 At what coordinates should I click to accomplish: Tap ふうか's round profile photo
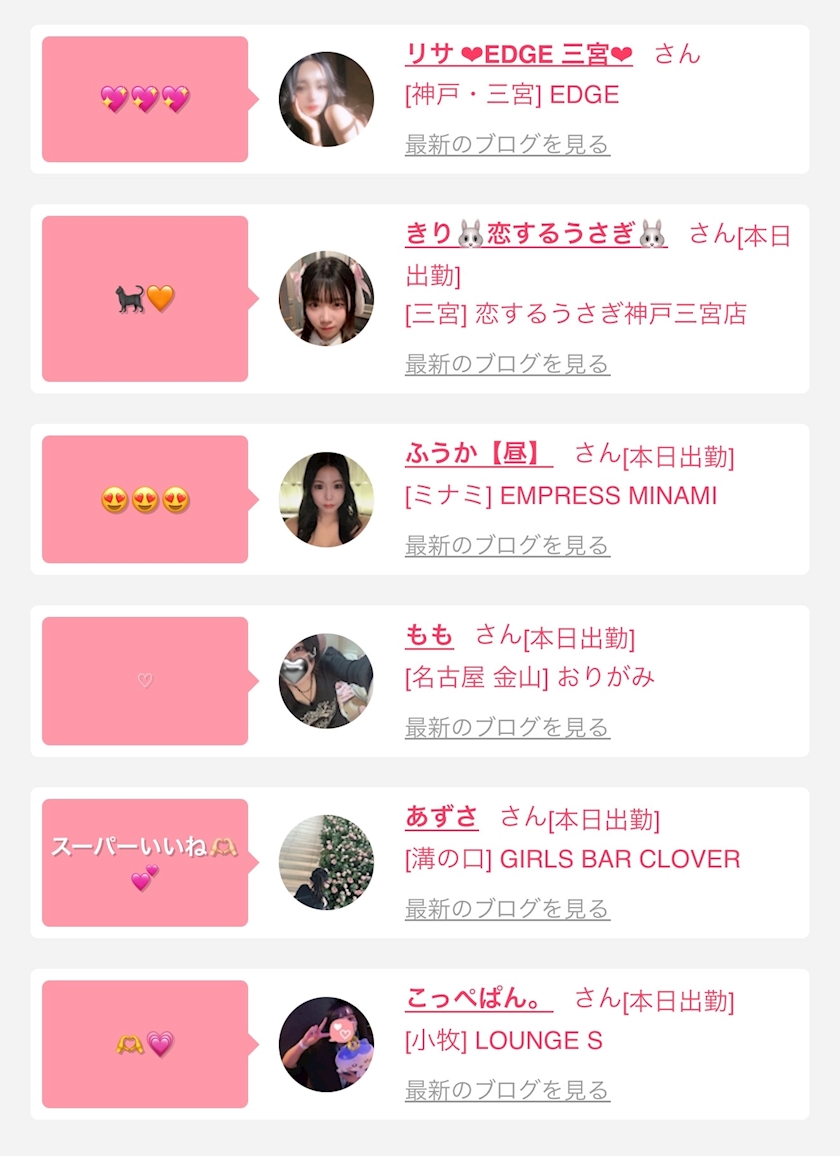point(326,499)
